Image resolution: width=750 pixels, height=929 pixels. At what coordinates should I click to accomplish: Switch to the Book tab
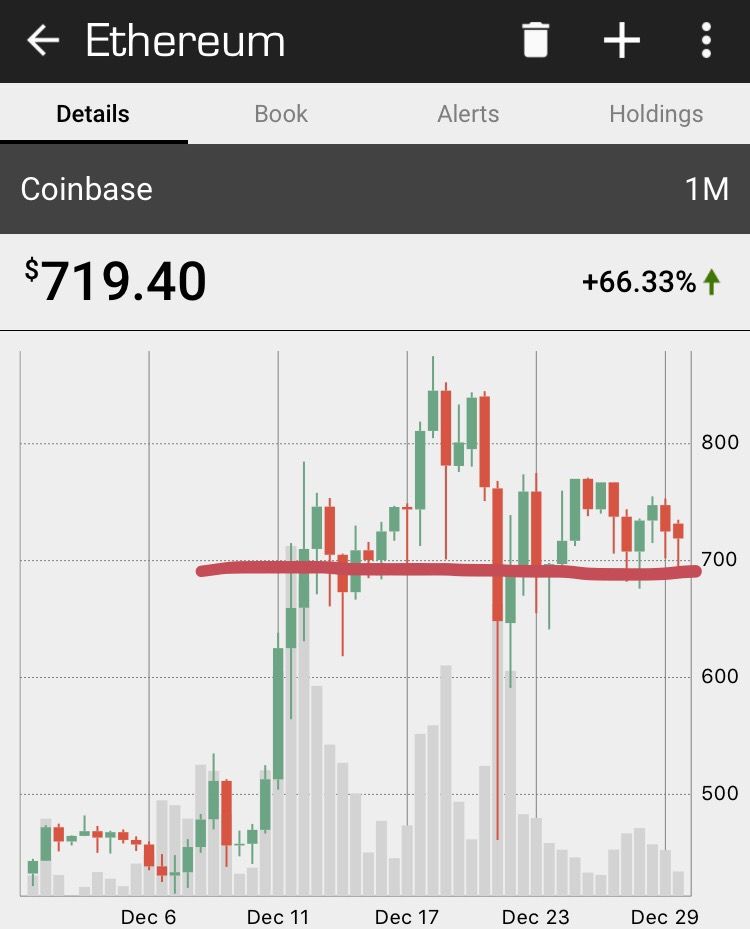[281, 114]
